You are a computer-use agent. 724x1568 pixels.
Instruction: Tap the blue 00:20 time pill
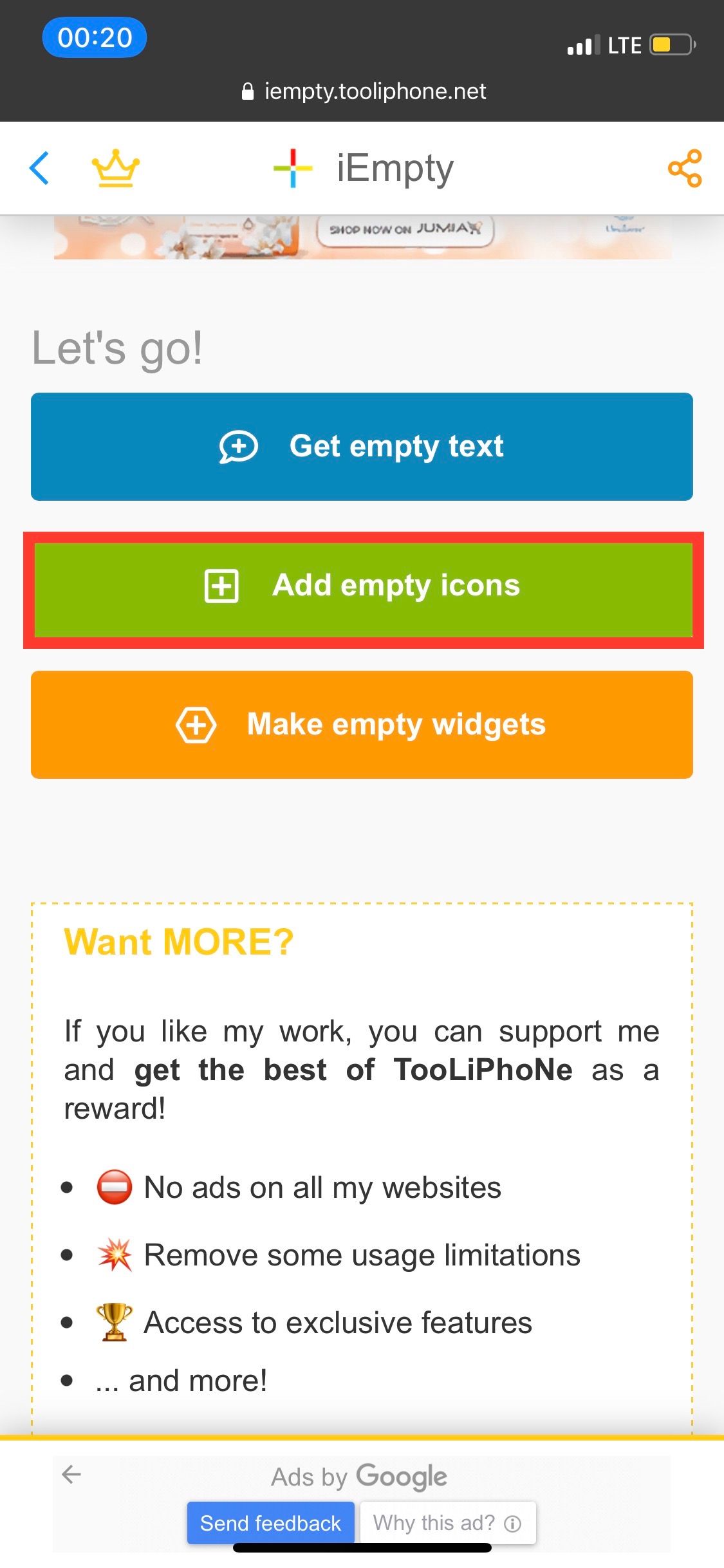tap(94, 37)
